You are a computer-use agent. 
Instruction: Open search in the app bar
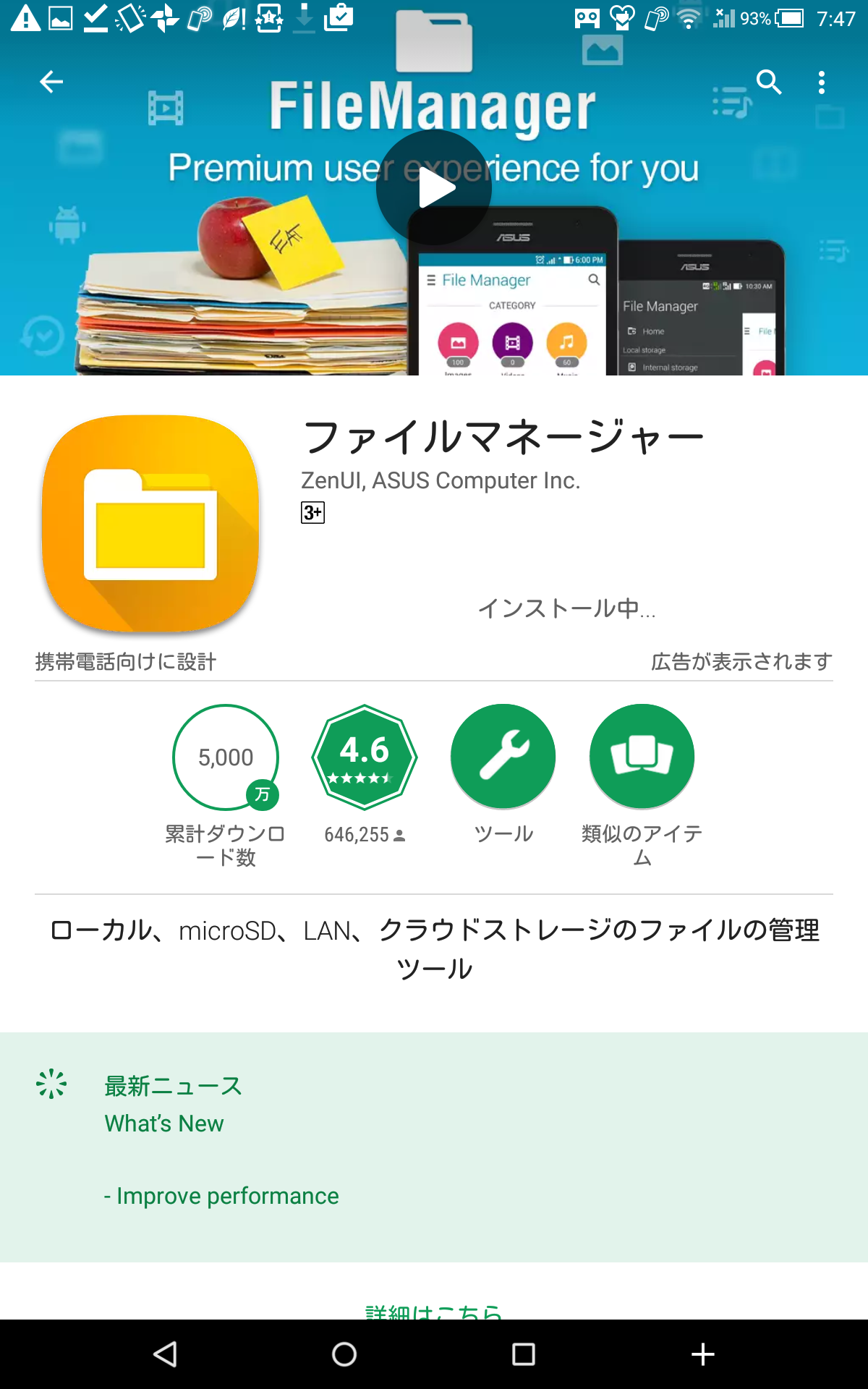coord(769,82)
